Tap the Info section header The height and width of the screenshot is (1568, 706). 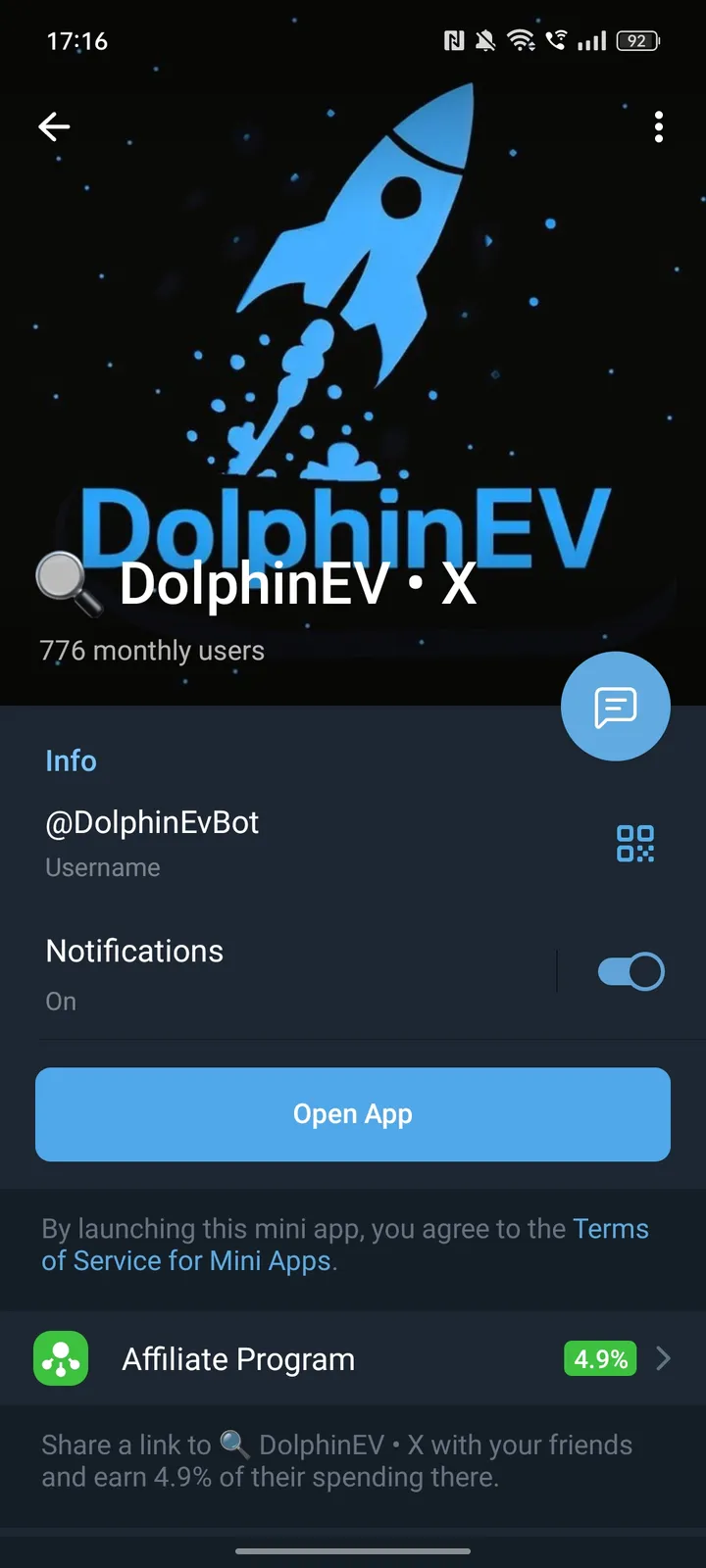71,760
